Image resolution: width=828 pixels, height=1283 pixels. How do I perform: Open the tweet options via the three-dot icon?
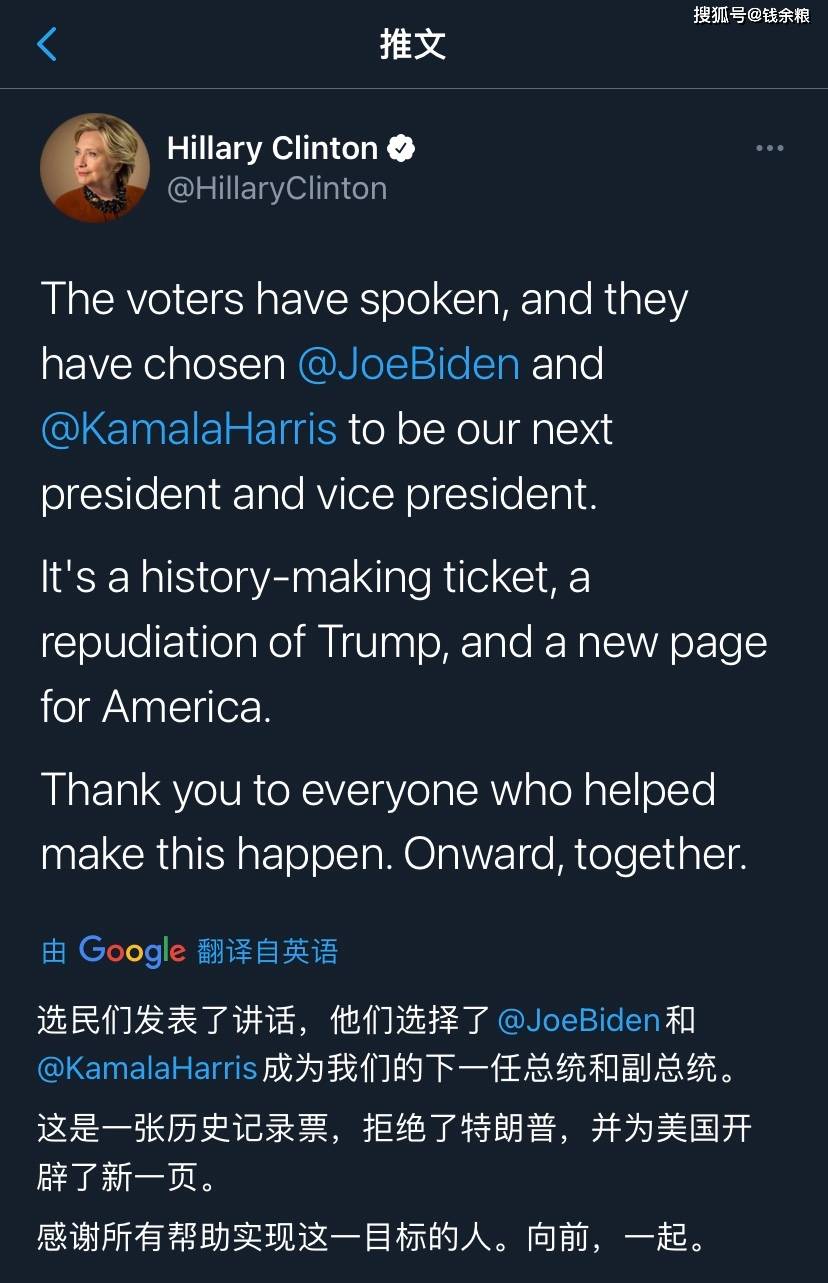(x=769, y=147)
